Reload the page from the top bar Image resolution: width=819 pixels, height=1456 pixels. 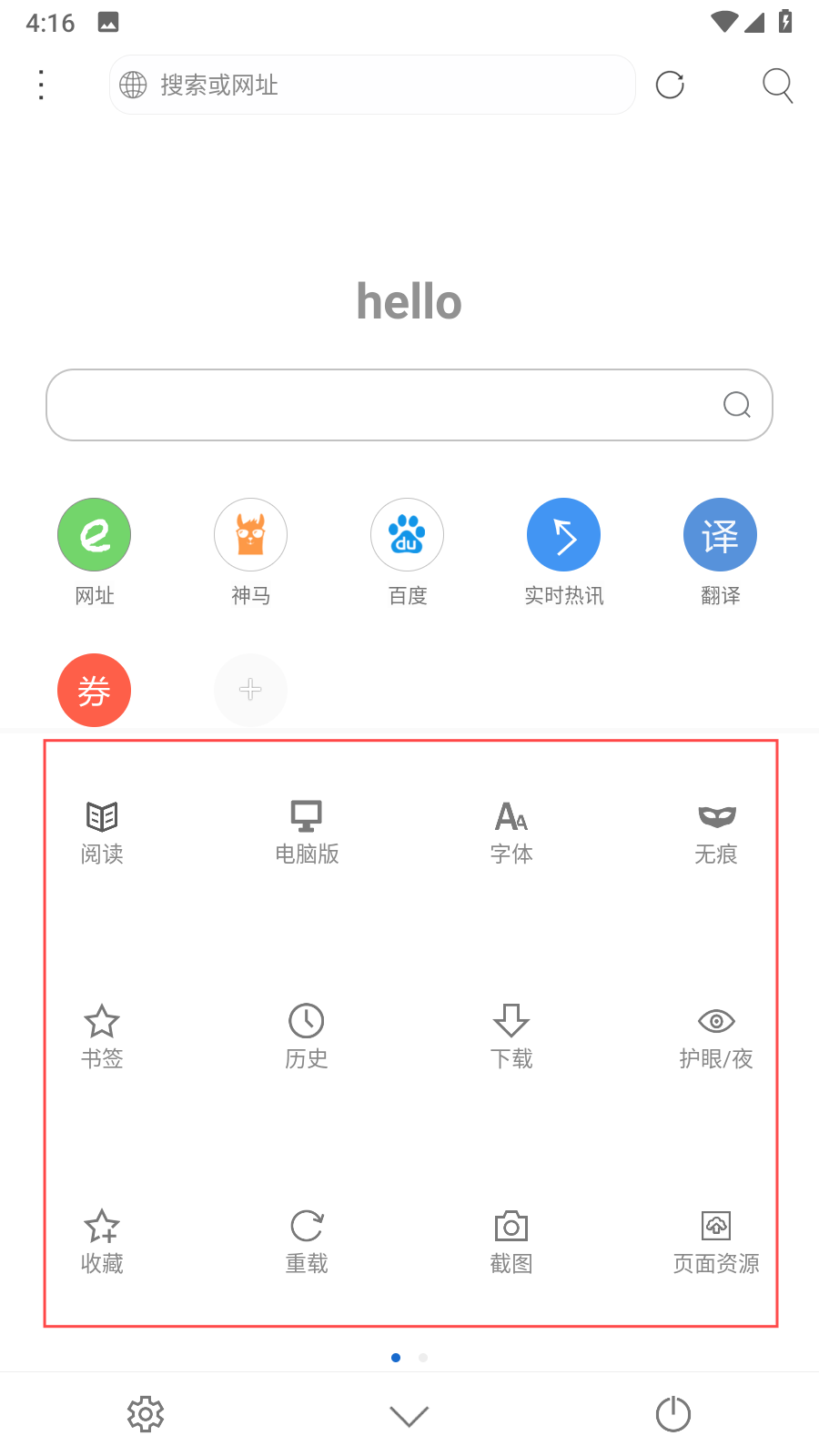point(670,85)
